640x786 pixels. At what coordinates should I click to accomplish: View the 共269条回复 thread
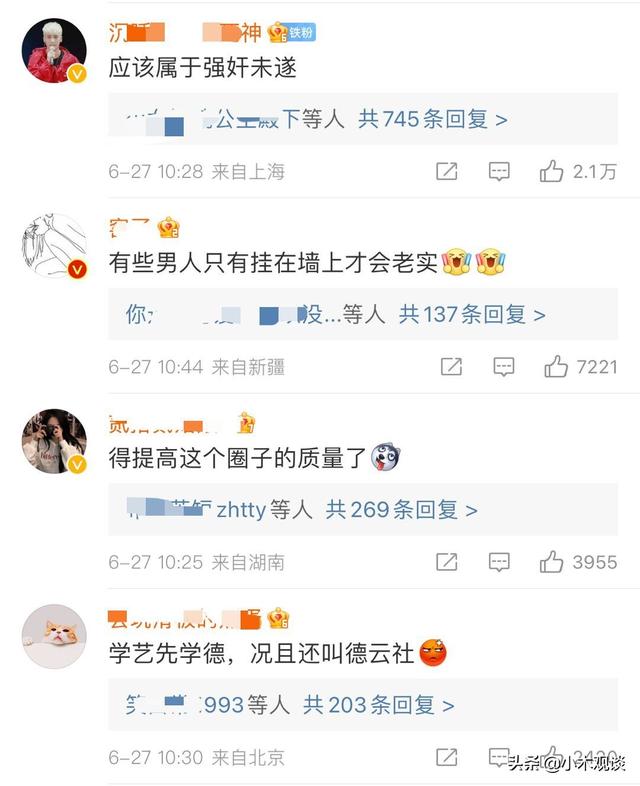coord(401,510)
